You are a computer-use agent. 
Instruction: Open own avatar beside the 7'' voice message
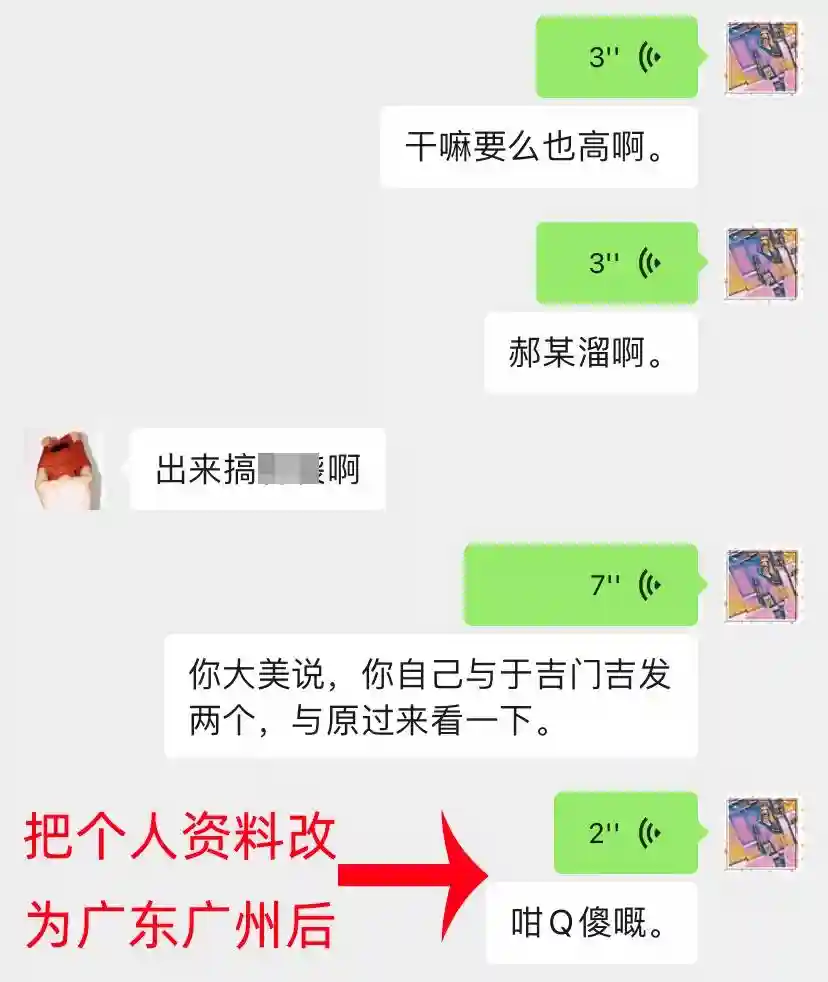click(x=764, y=584)
